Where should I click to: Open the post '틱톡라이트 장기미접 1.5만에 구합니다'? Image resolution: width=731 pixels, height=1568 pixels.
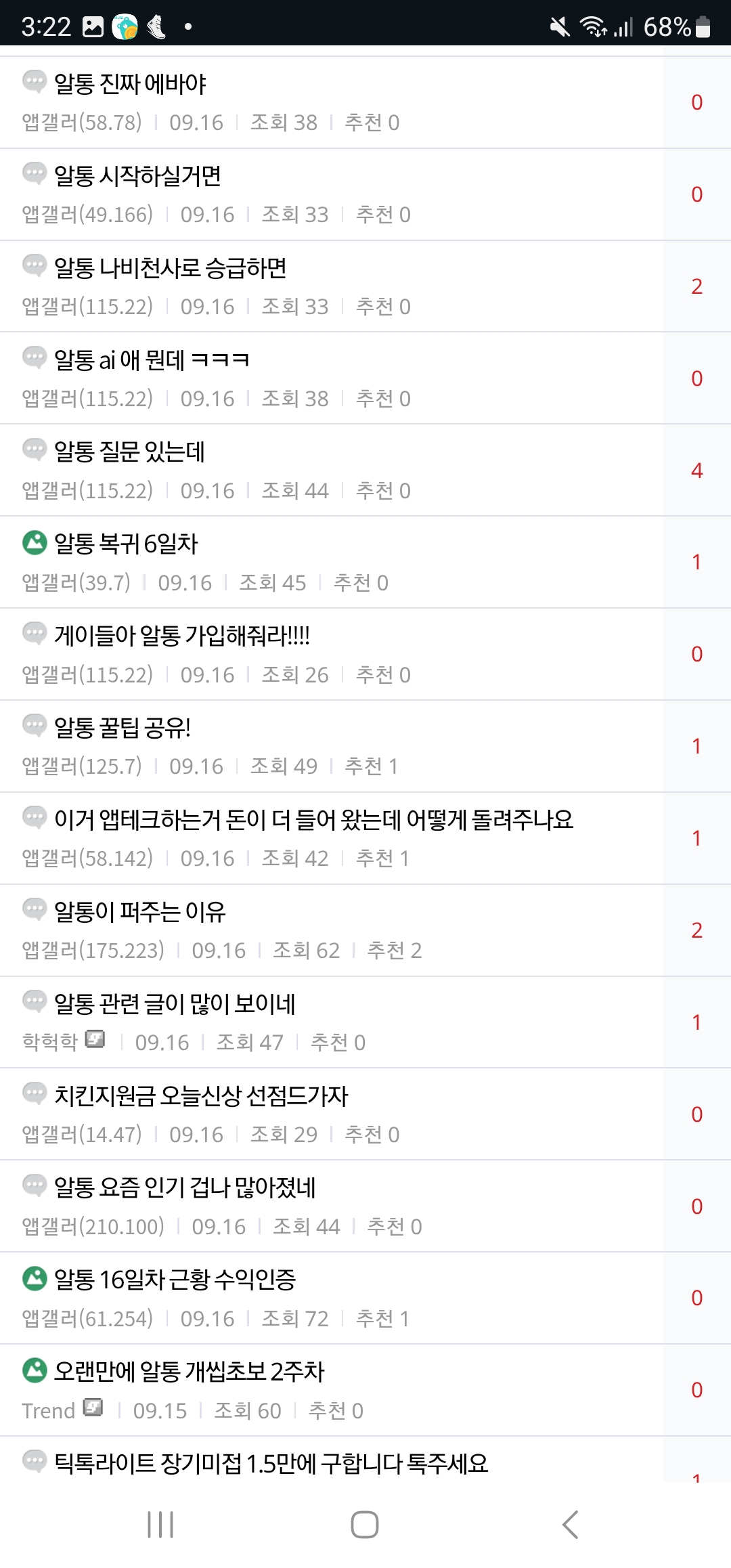point(271,1464)
